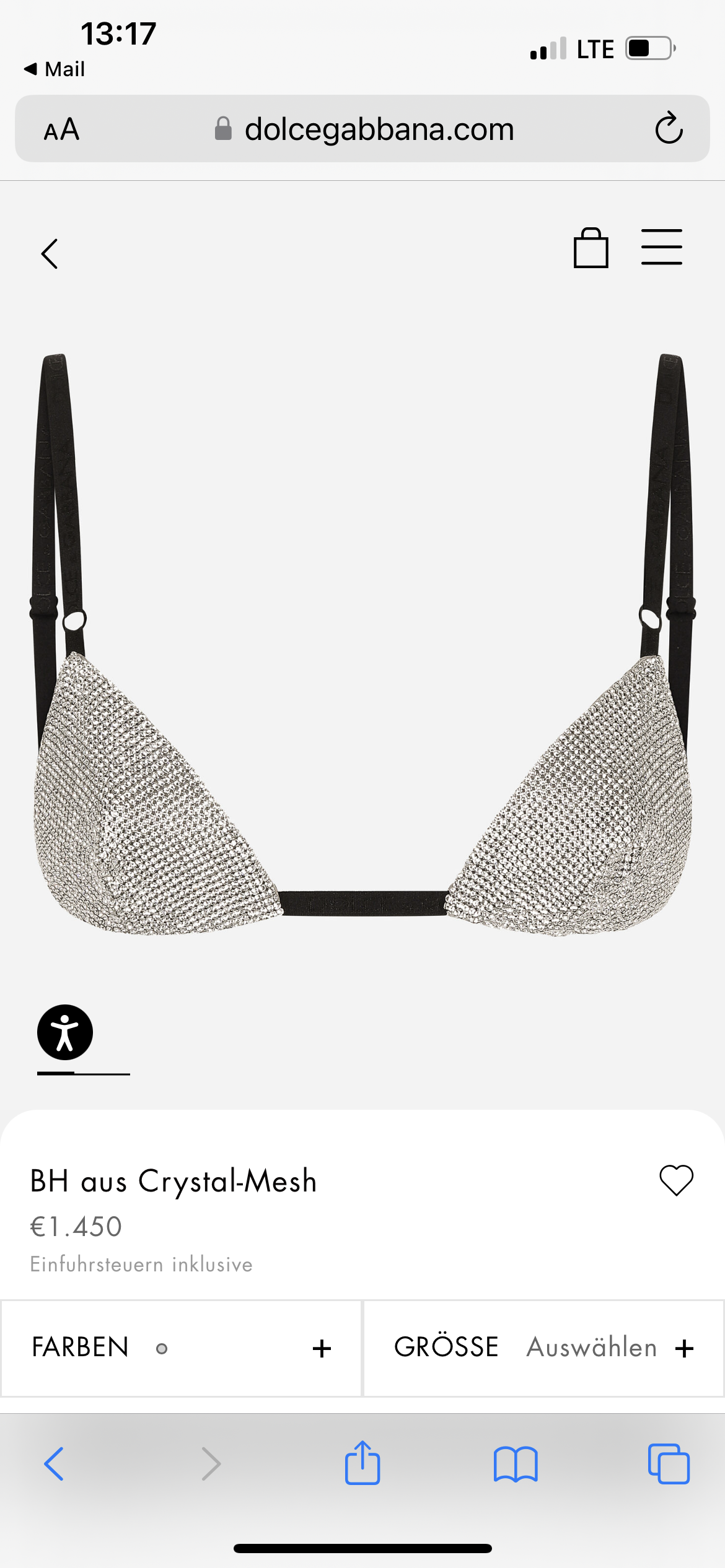
Task: Open the AA reader options
Action: (61, 129)
